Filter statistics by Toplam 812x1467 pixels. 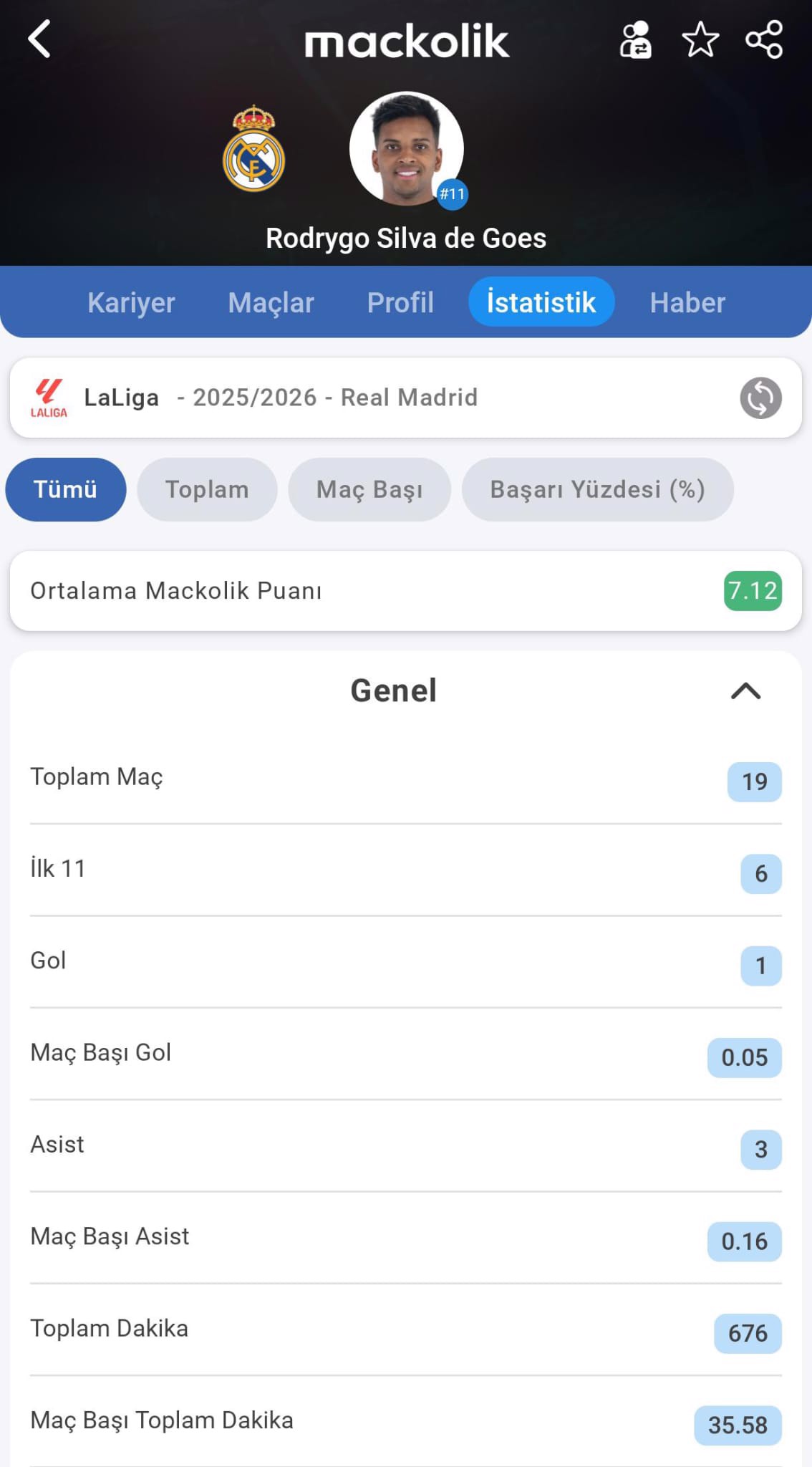pos(207,489)
